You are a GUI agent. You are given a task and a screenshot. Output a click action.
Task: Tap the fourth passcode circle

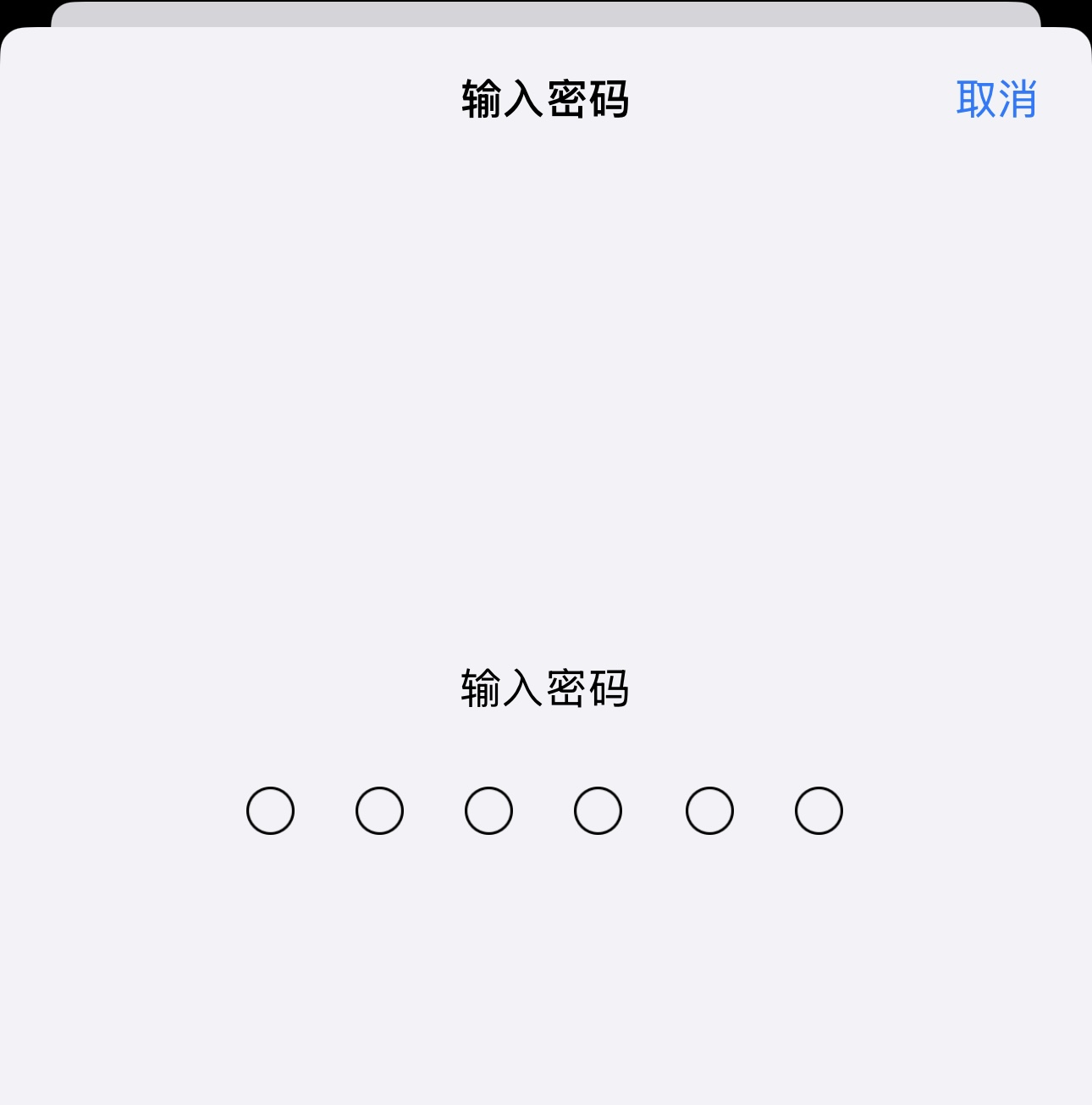point(598,810)
